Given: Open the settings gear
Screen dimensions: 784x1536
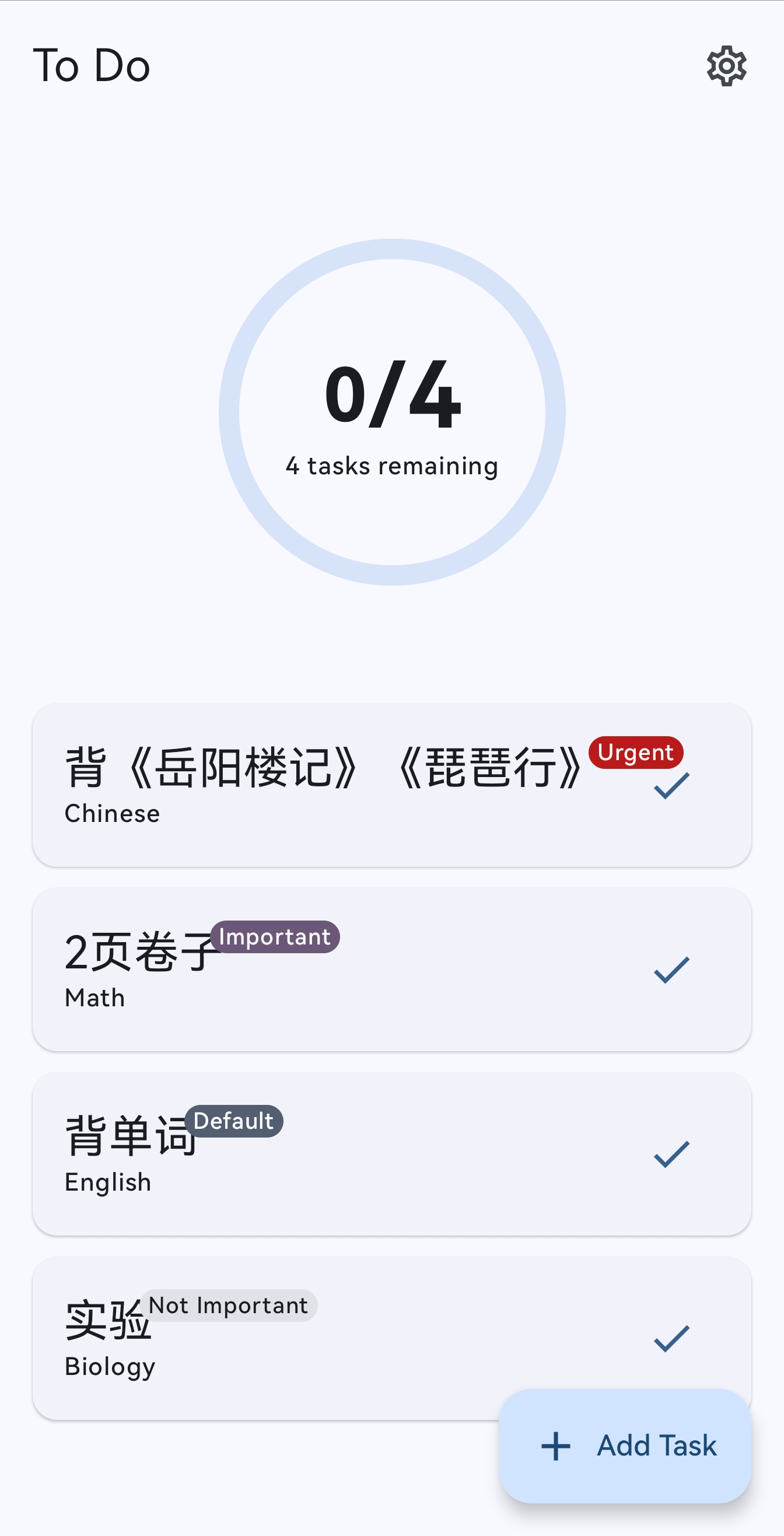Looking at the screenshot, I should [x=726, y=65].
